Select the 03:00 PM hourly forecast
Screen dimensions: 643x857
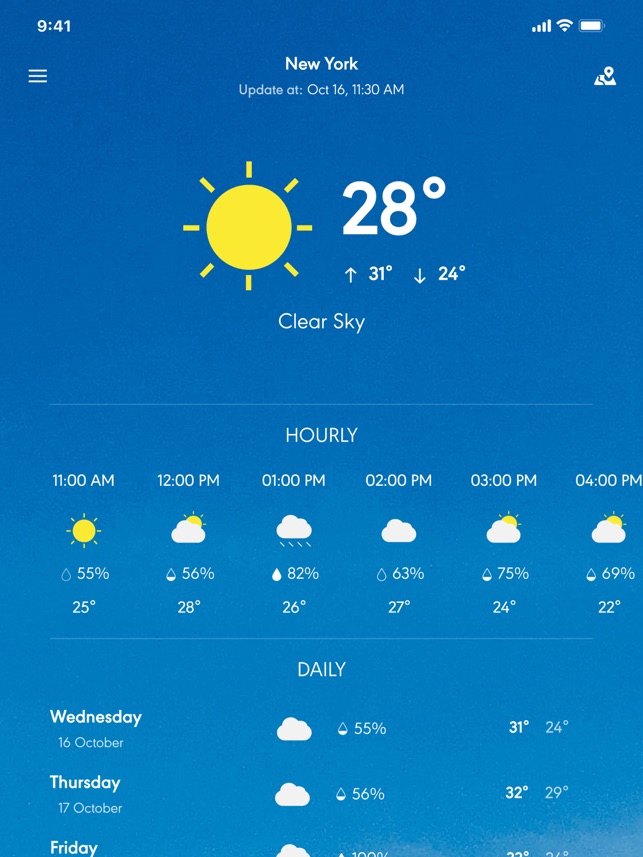pyautogui.click(x=504, y=543)
